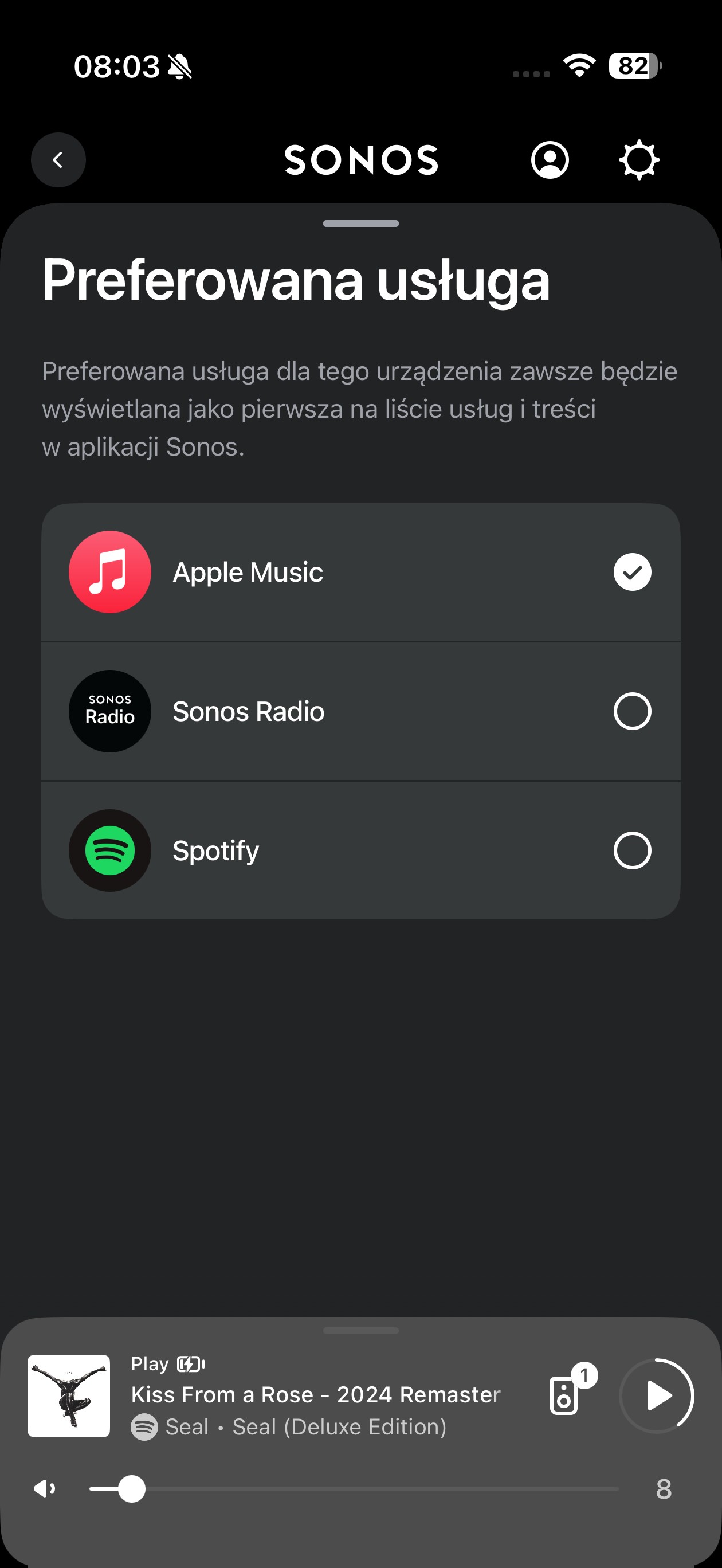Open the now playing album artwork
The height and width of the screenshot is (1568, 722).
pyautogui.click(x=69, y=1395)
